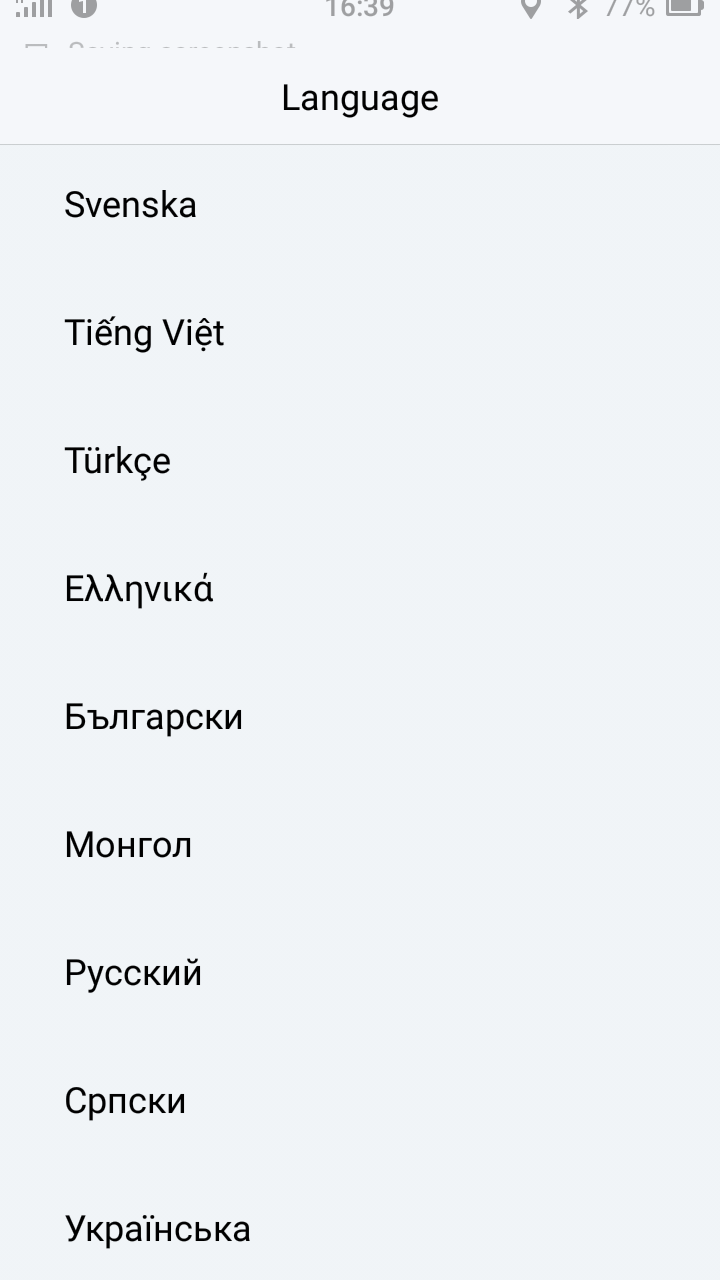Select Svenska as the language

pos(360,205)
